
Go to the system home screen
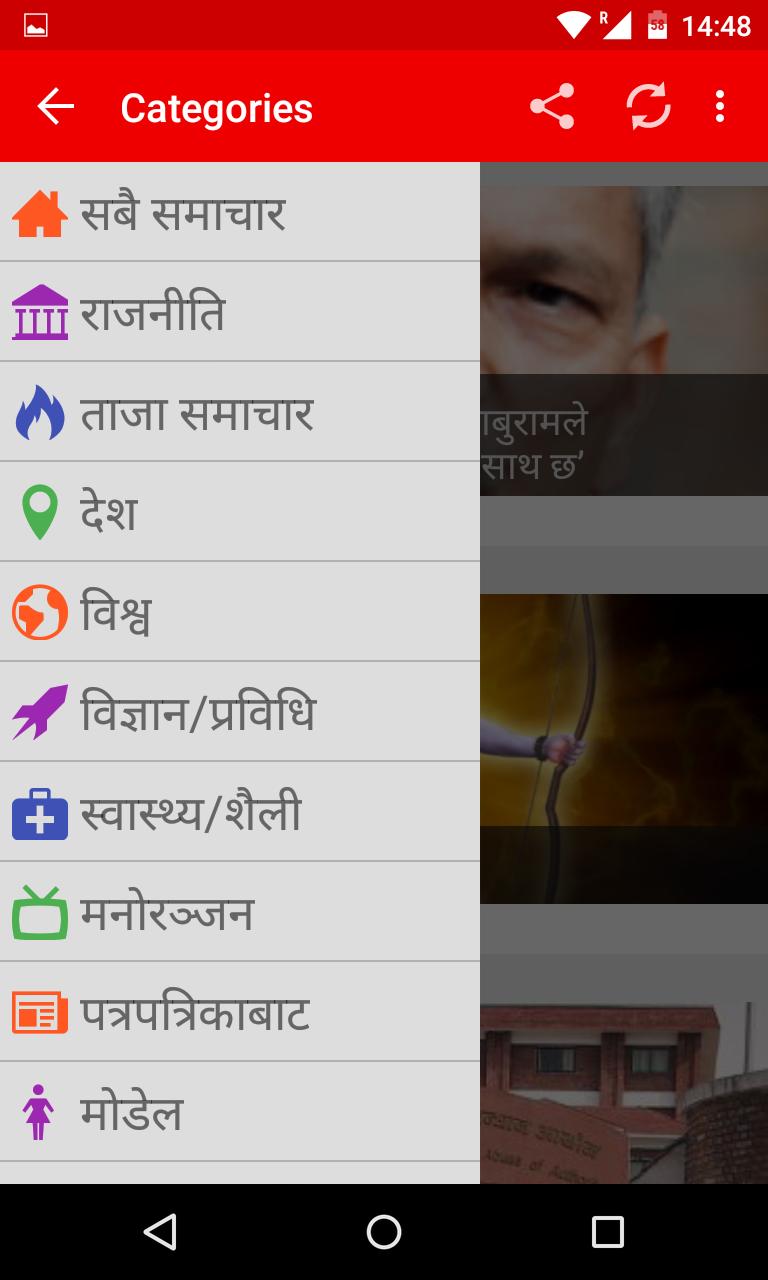pos(384,1232)
